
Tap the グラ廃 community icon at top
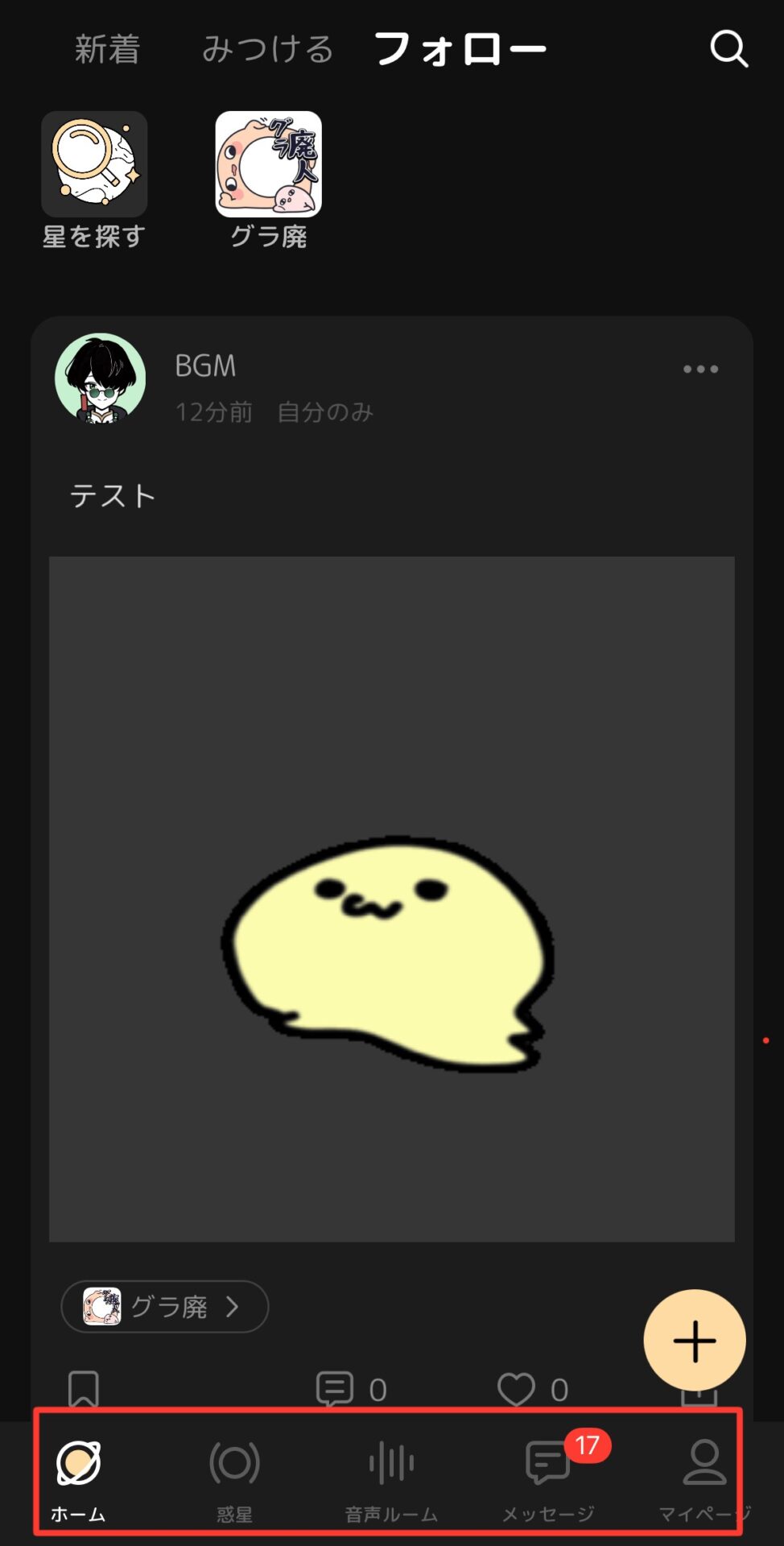tap(267, 164)
